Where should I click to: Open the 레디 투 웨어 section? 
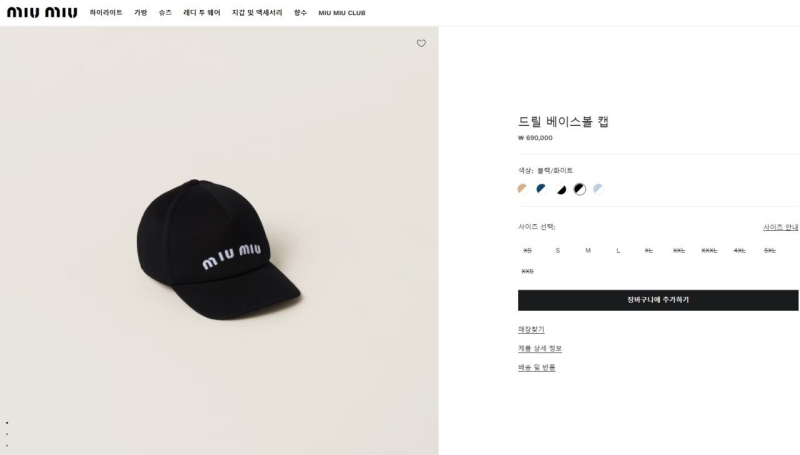(x=202, y=13)
